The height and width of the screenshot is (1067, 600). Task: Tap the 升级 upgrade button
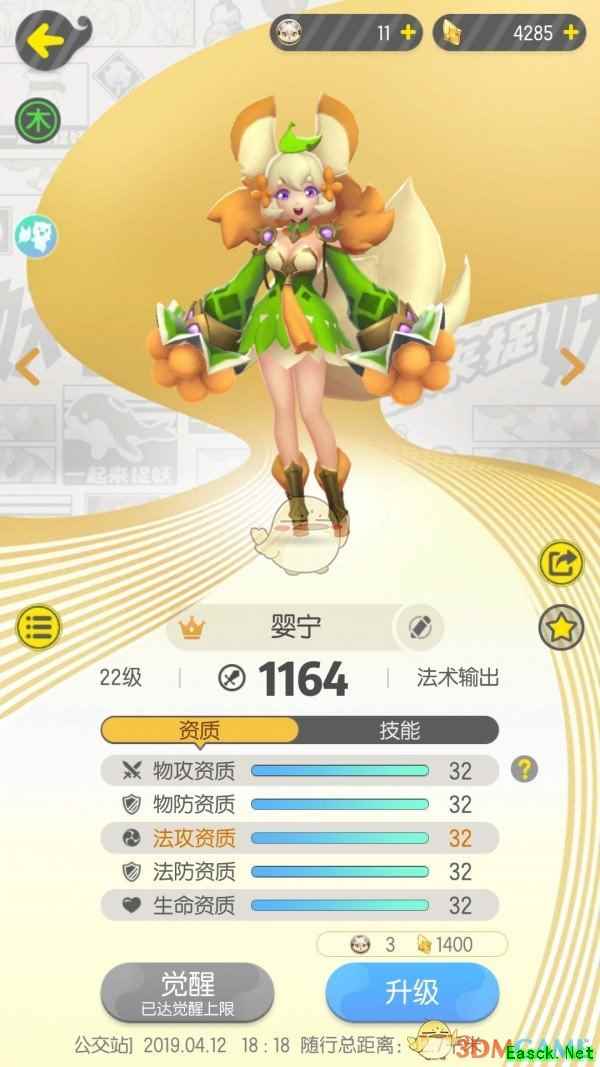412,992
